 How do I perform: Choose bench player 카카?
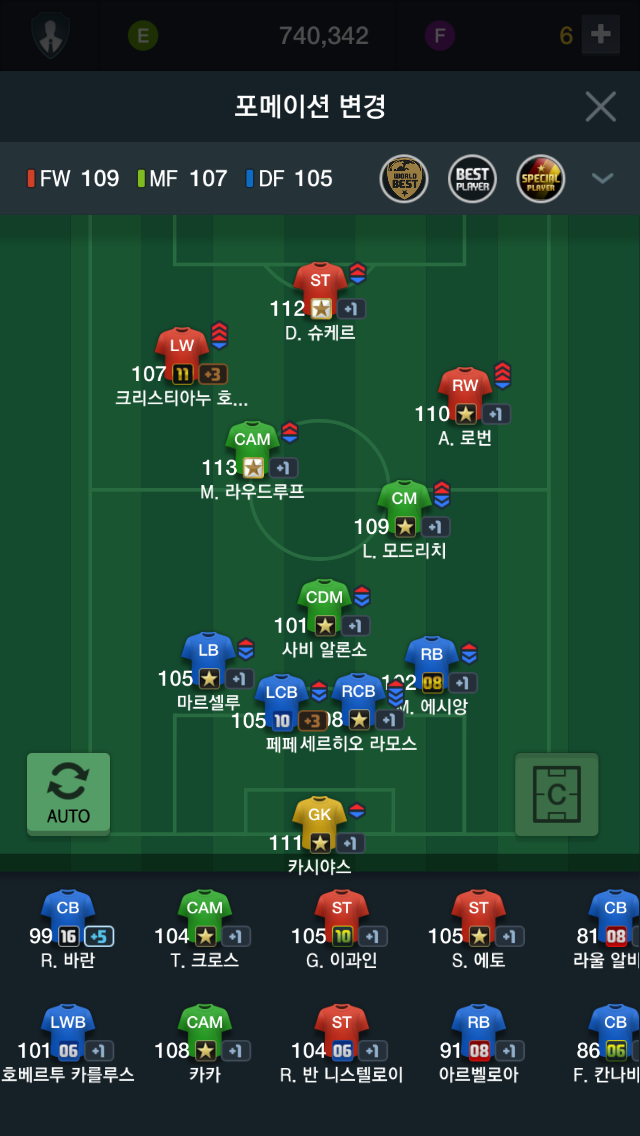coord(204,1044)
